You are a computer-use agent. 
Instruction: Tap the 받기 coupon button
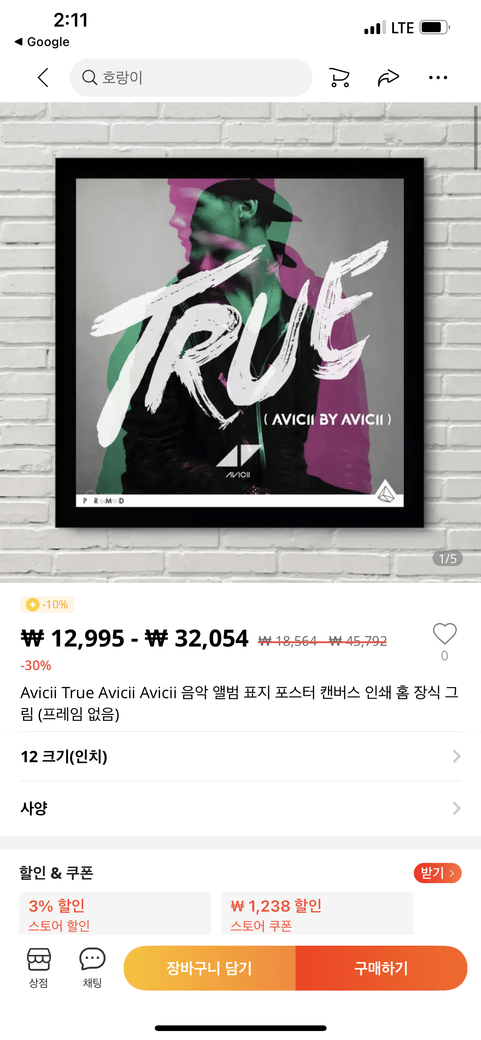click(438, 873)
